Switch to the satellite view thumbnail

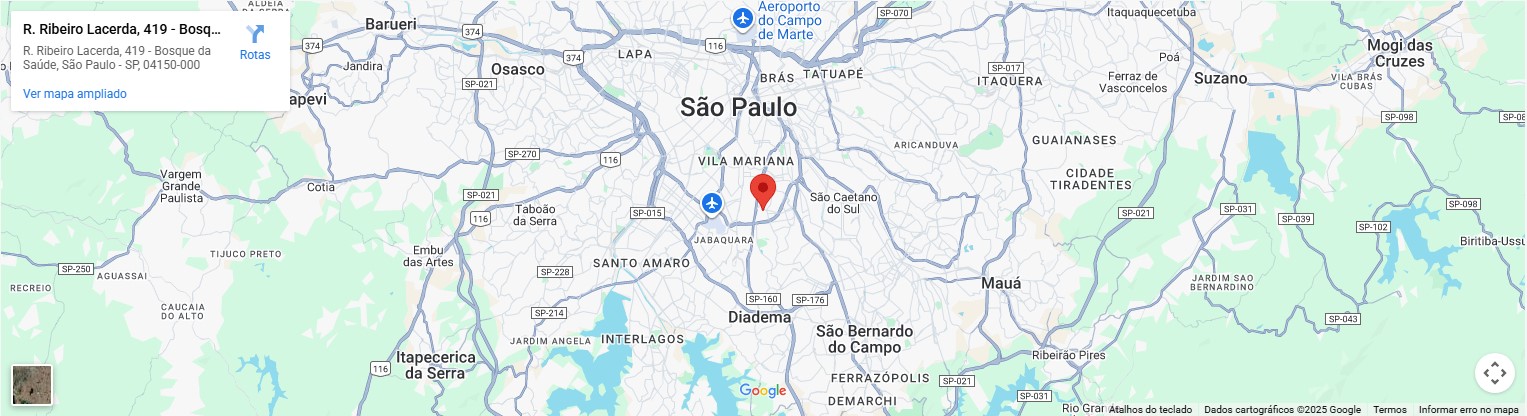point(32,385)
